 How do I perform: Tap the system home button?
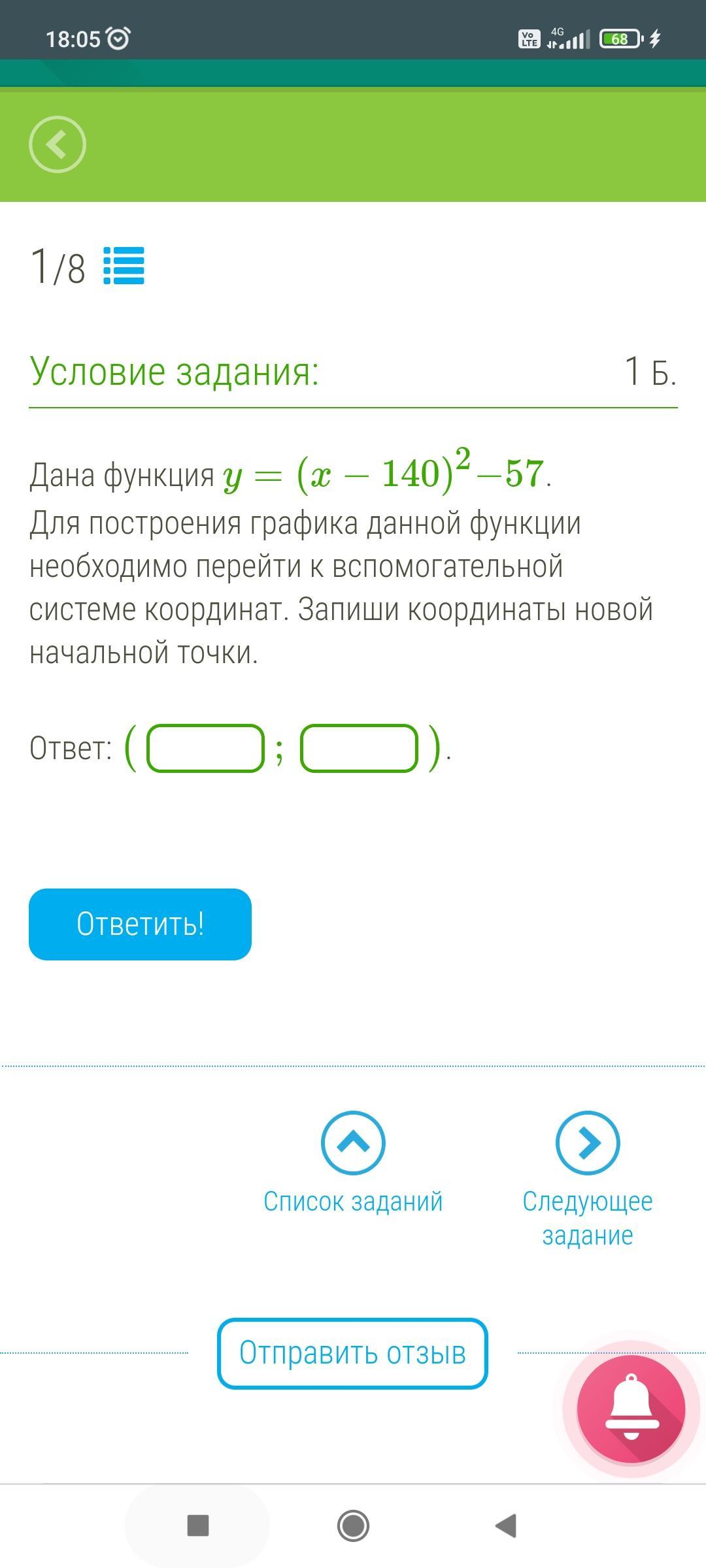click(x=353, y=1526)
